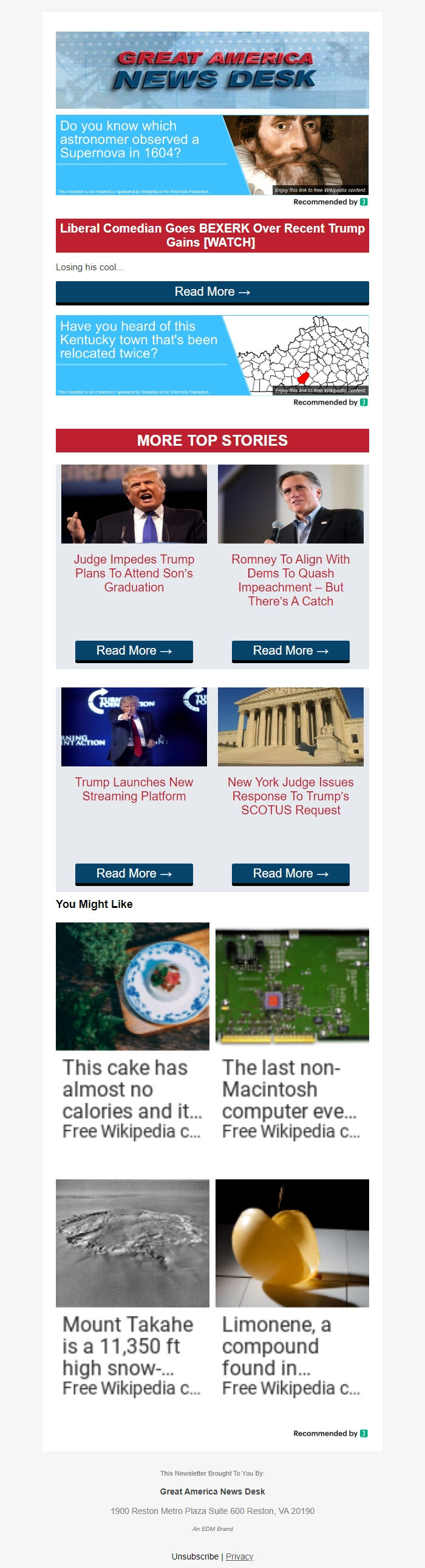Viewport: 425px width, 1568px height.
Task: Open the astronomer Supernova 1604 banner
Action: coord(212,155)
